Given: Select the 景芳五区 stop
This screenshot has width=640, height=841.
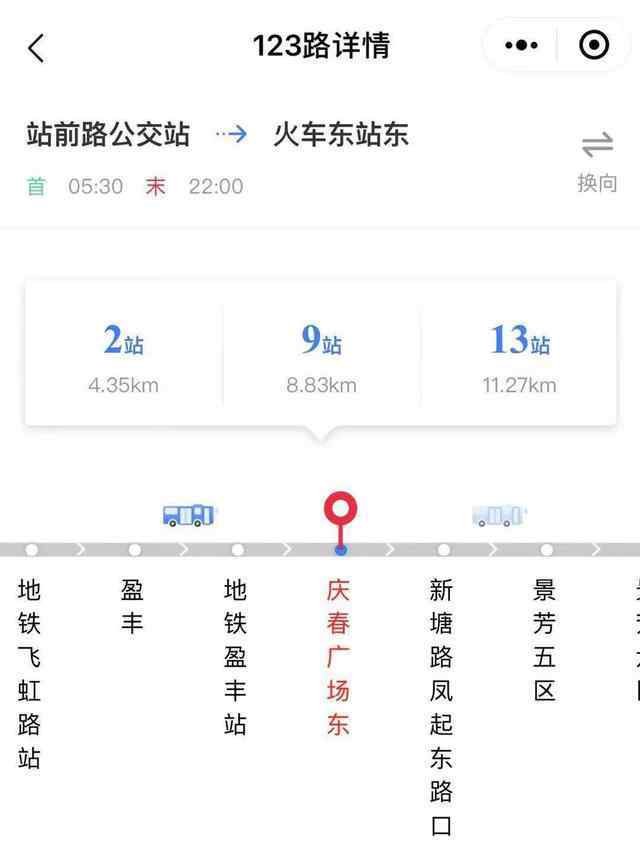Looking at the screenshot, I should [x=545, y=640].
